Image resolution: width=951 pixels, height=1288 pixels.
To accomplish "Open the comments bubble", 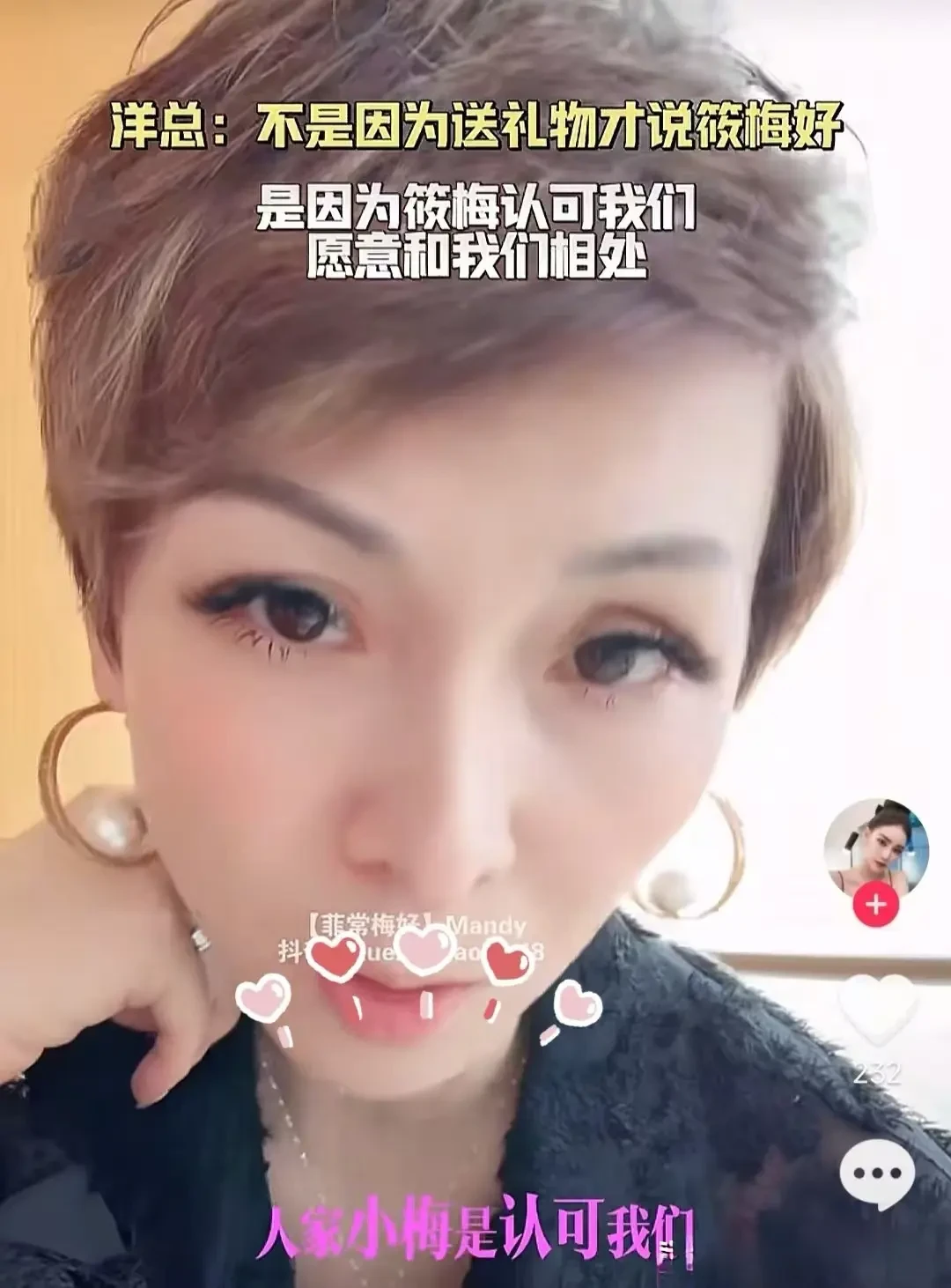I will click(877, 1172).
